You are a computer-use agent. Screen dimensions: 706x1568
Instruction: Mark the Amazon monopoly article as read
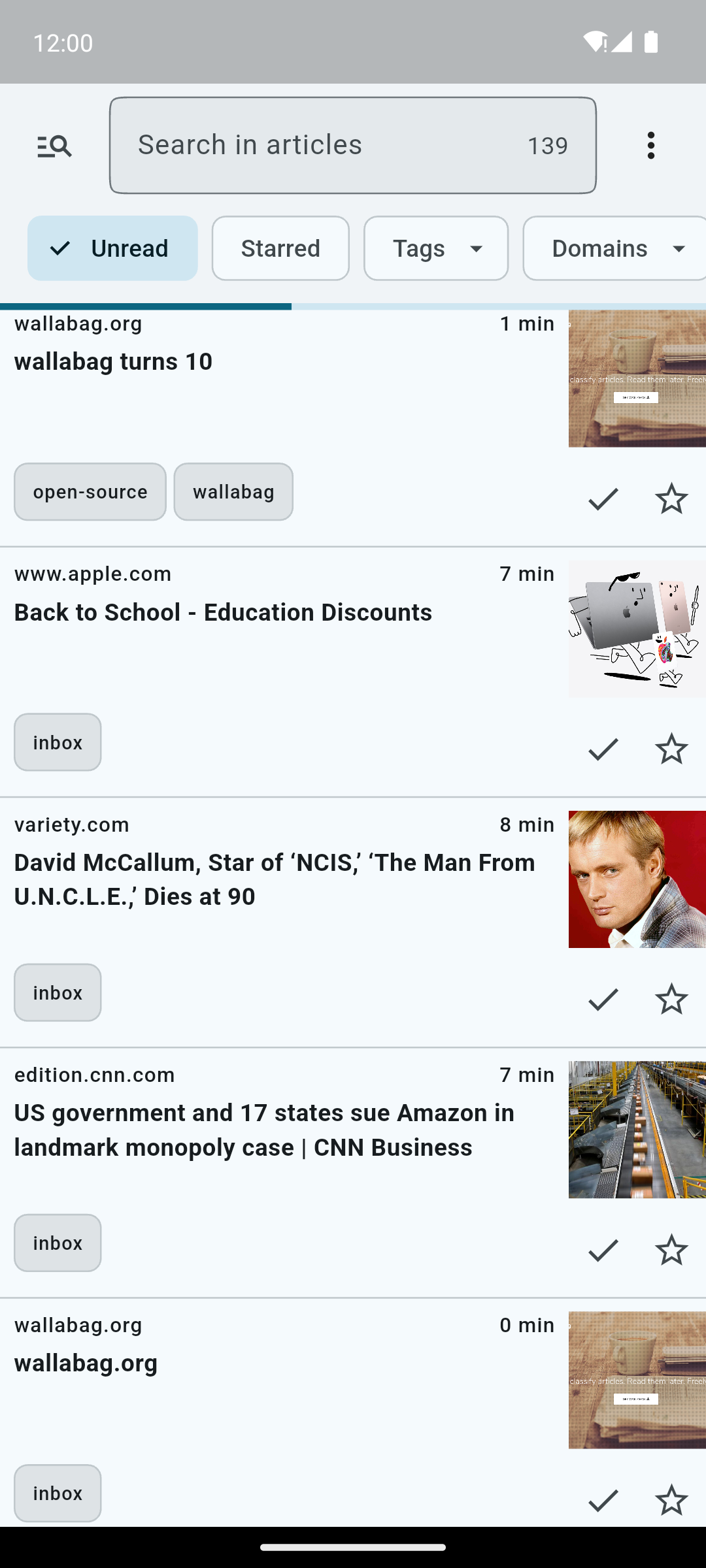coord(603,1250)
